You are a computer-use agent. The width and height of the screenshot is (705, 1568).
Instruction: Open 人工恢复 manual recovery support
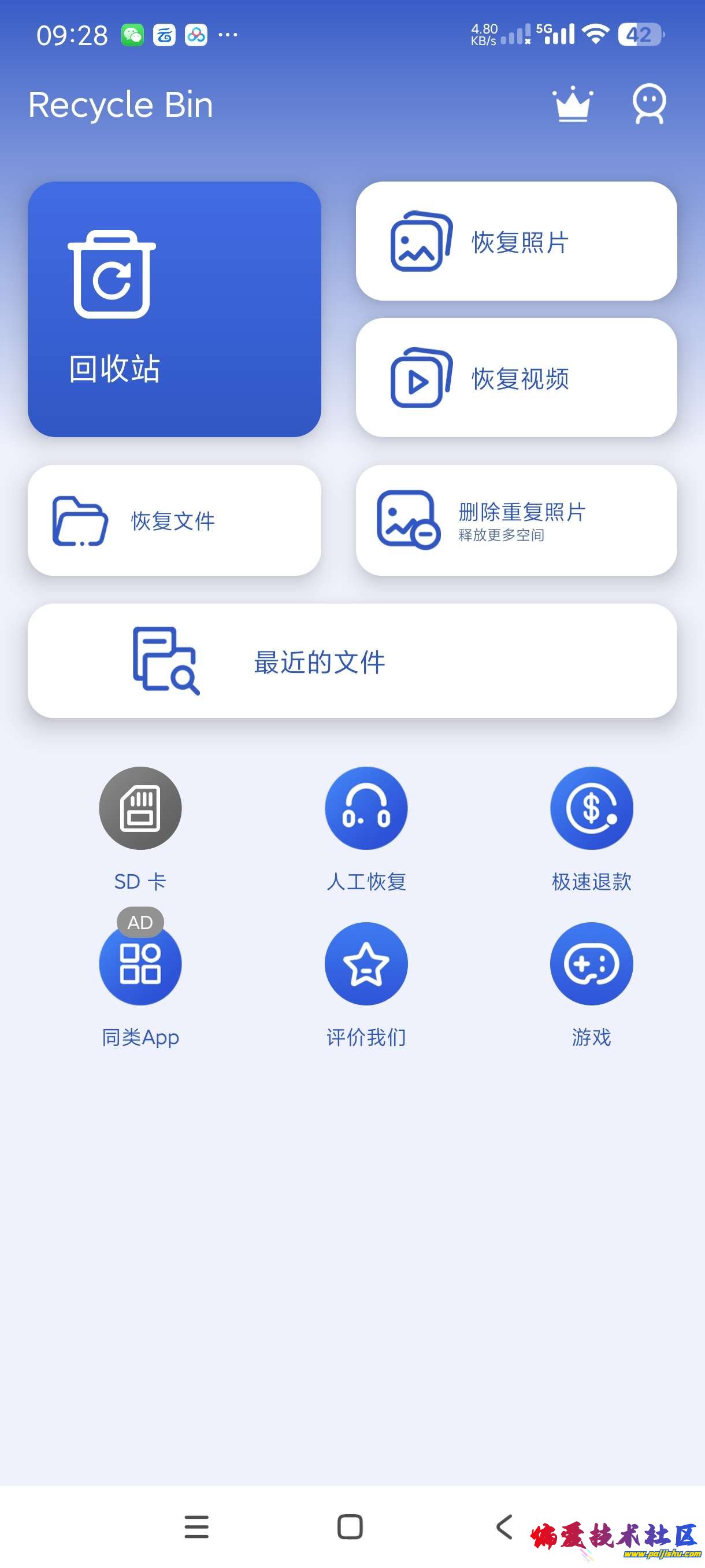click(x=366, y=808)
